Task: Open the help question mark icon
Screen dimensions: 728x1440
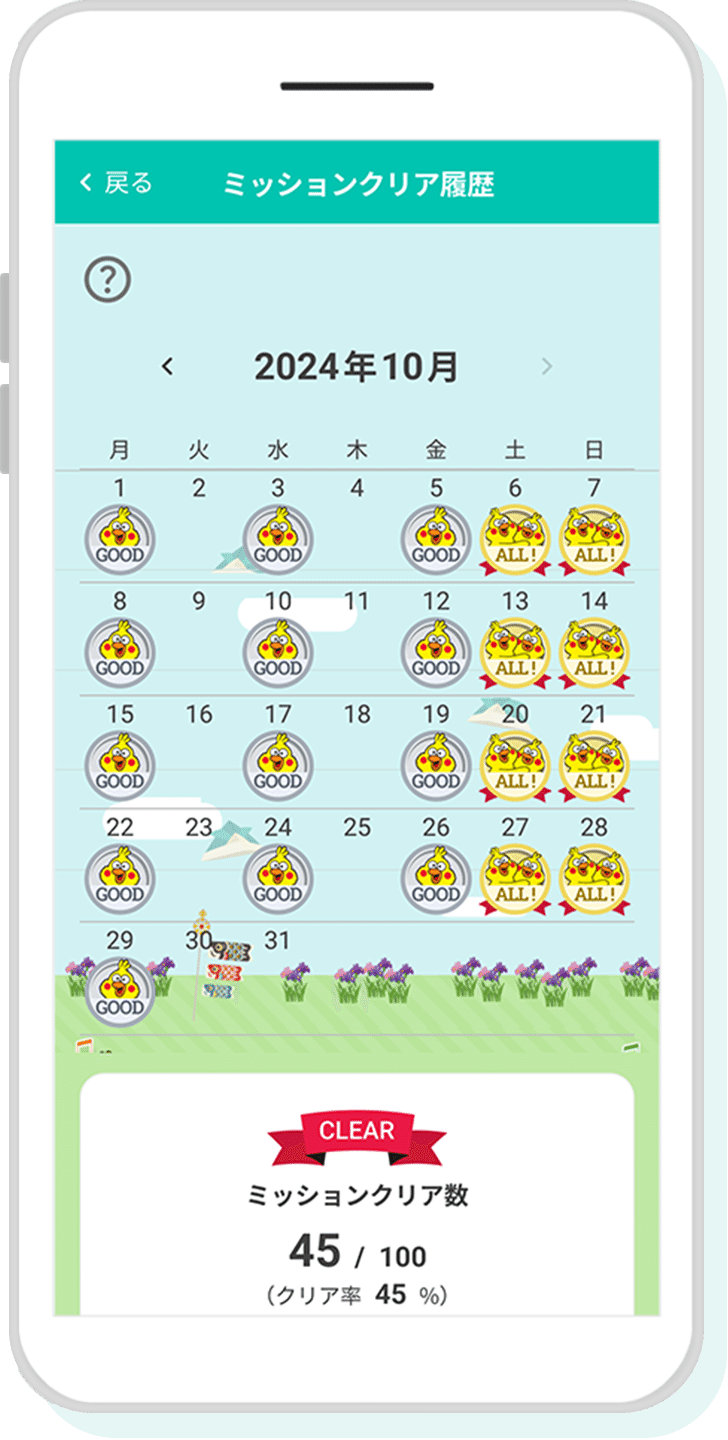Action: point(107,281)
